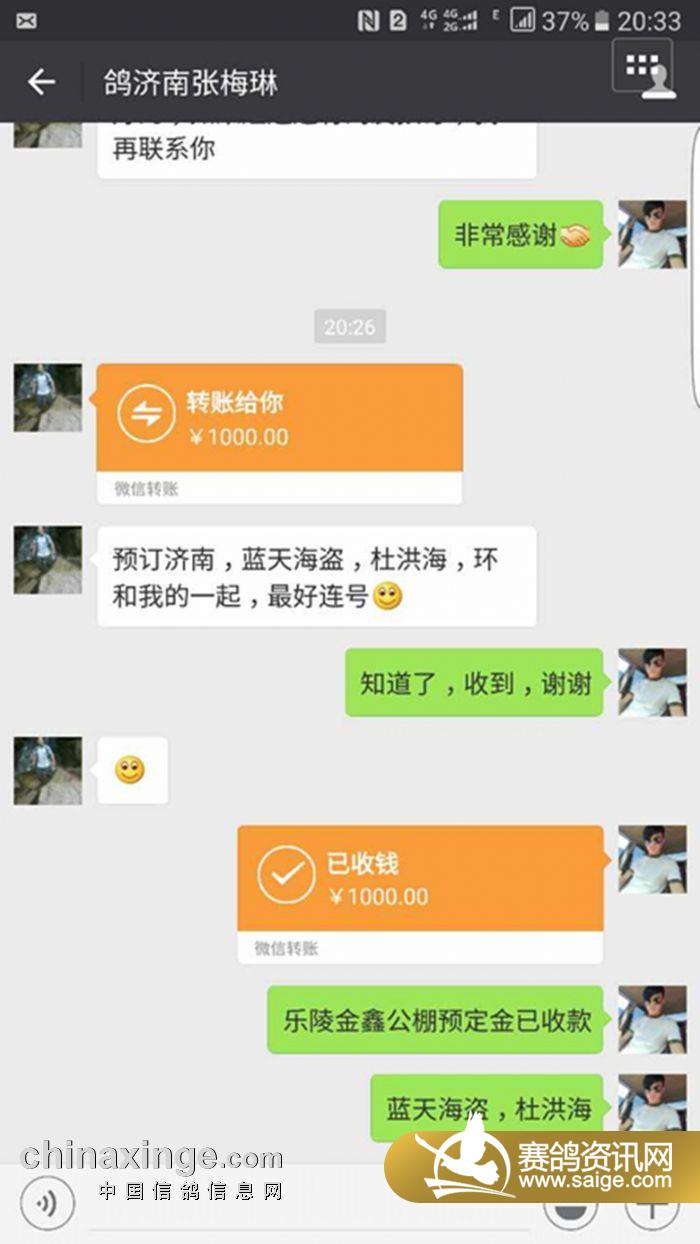Open the plus attachment menu
This screenshot has height=1244, width=700.
[651, 1204]
